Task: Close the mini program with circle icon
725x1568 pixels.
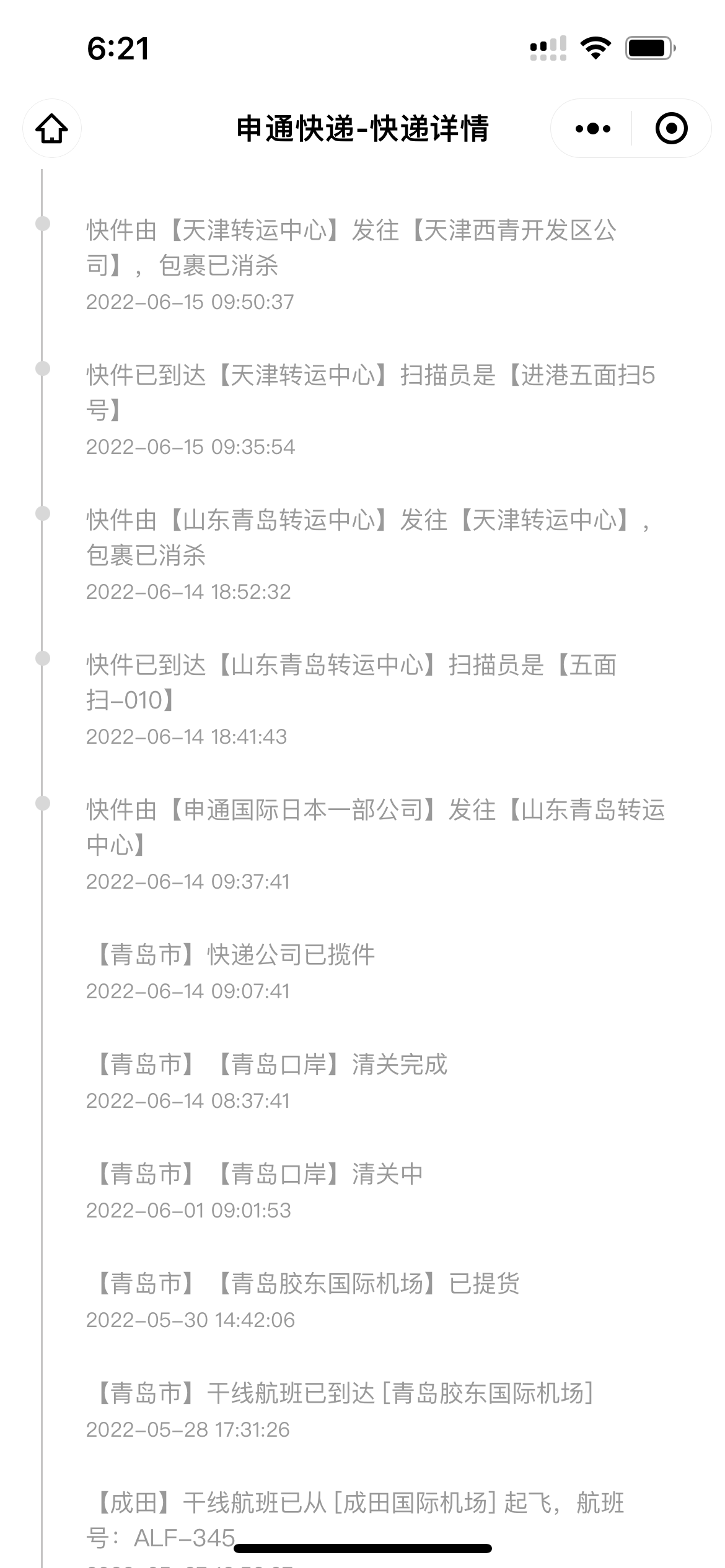Action: 671,129
